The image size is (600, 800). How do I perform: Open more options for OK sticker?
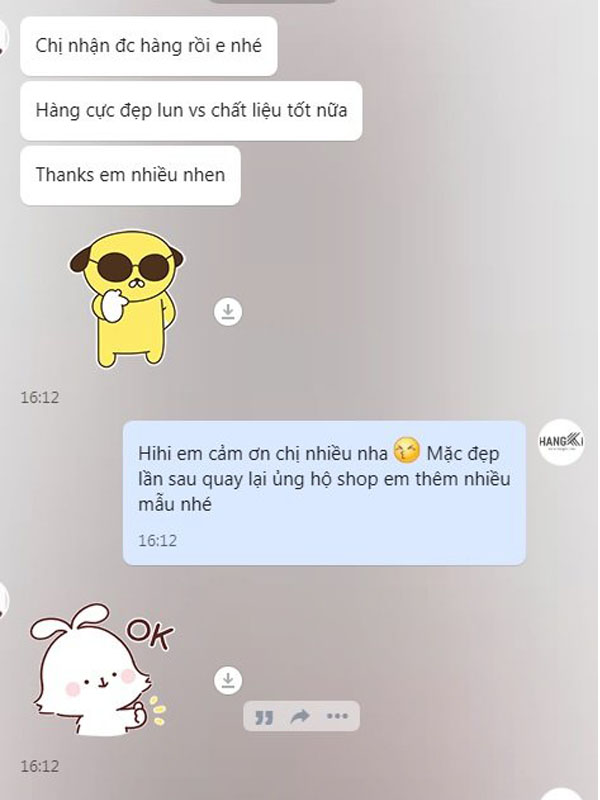click(337, 716)
